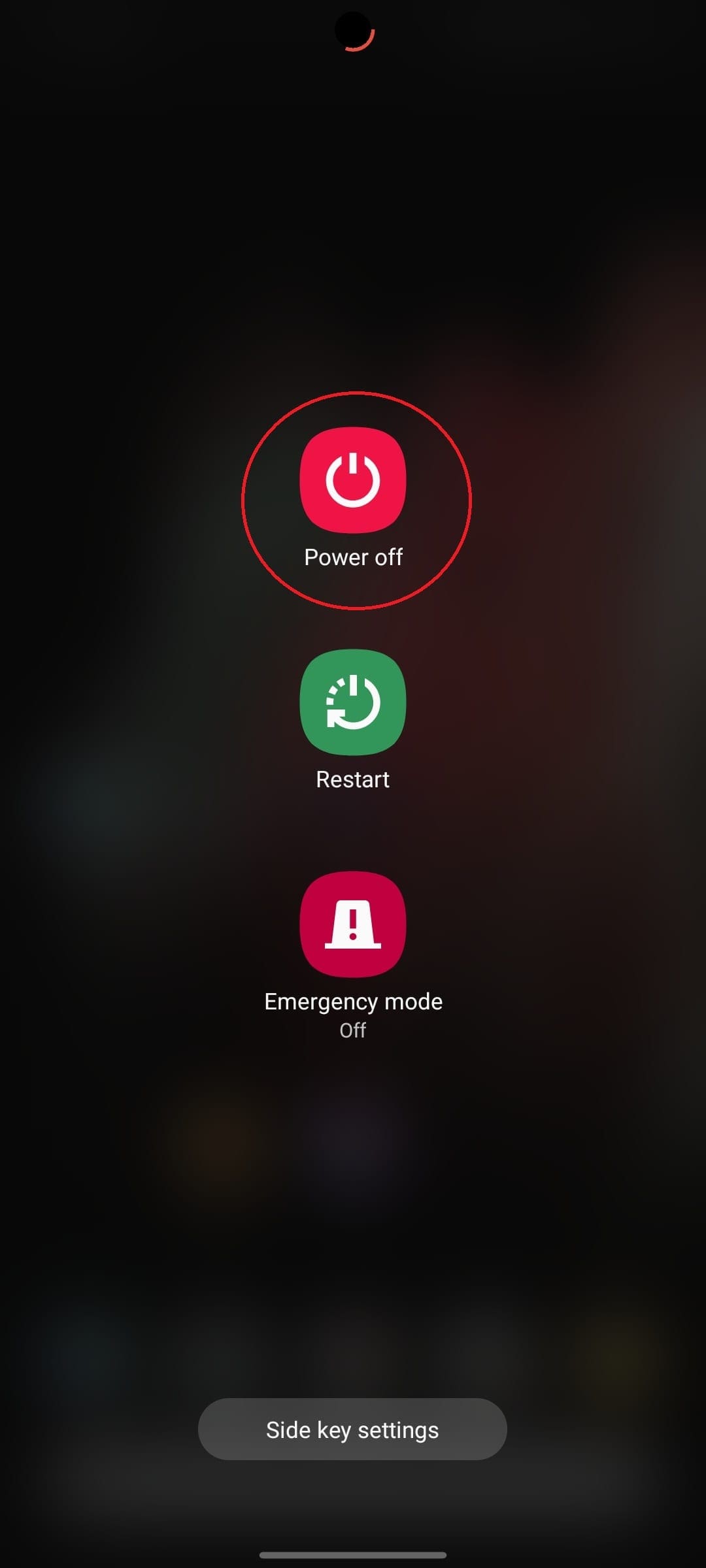Turn on Emergency mode
The width and height of the screenshot is (706, 1568).
pos(353,924)
